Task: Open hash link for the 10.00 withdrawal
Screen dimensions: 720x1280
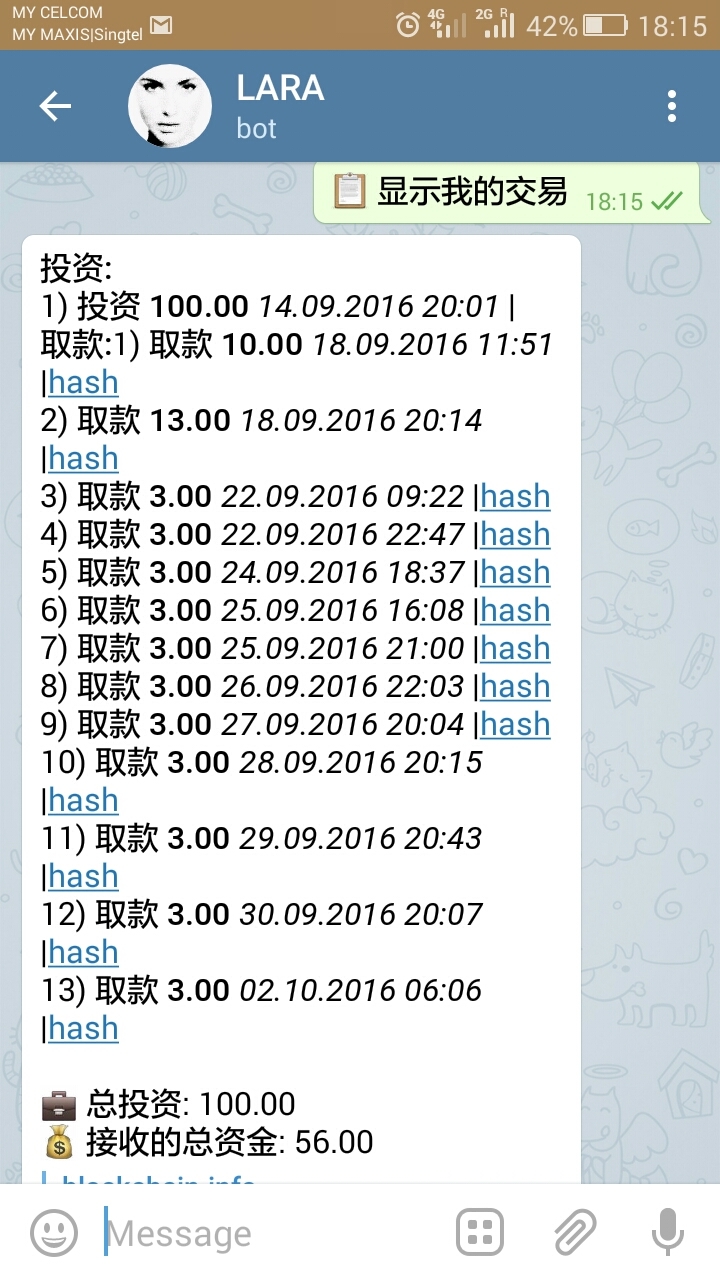Action: [x=83, y=382]
